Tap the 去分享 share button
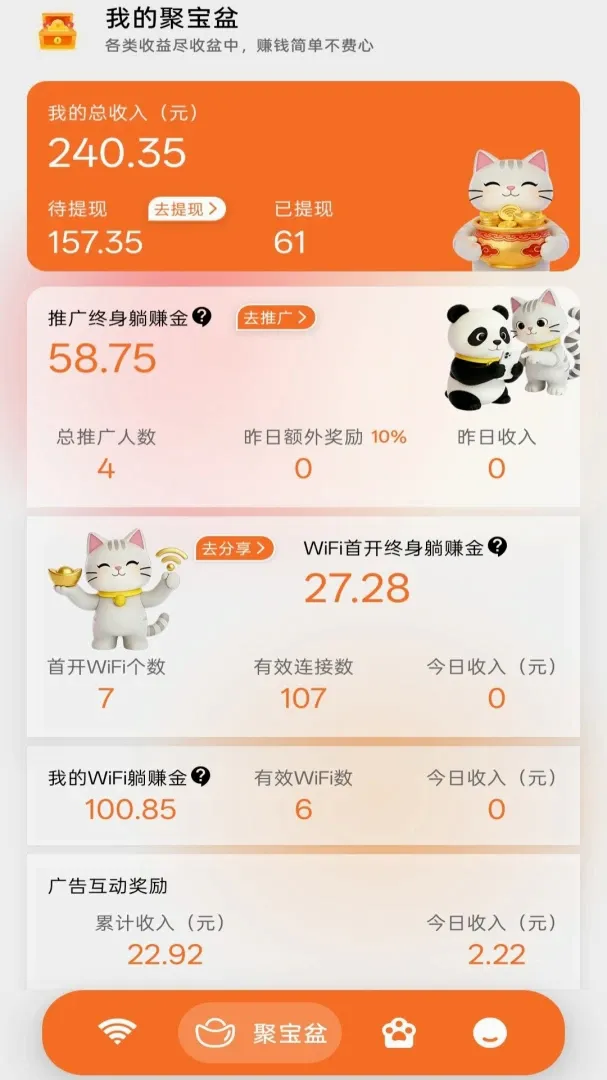Viewport: 607px width, 1080px height. pos(234,548)
